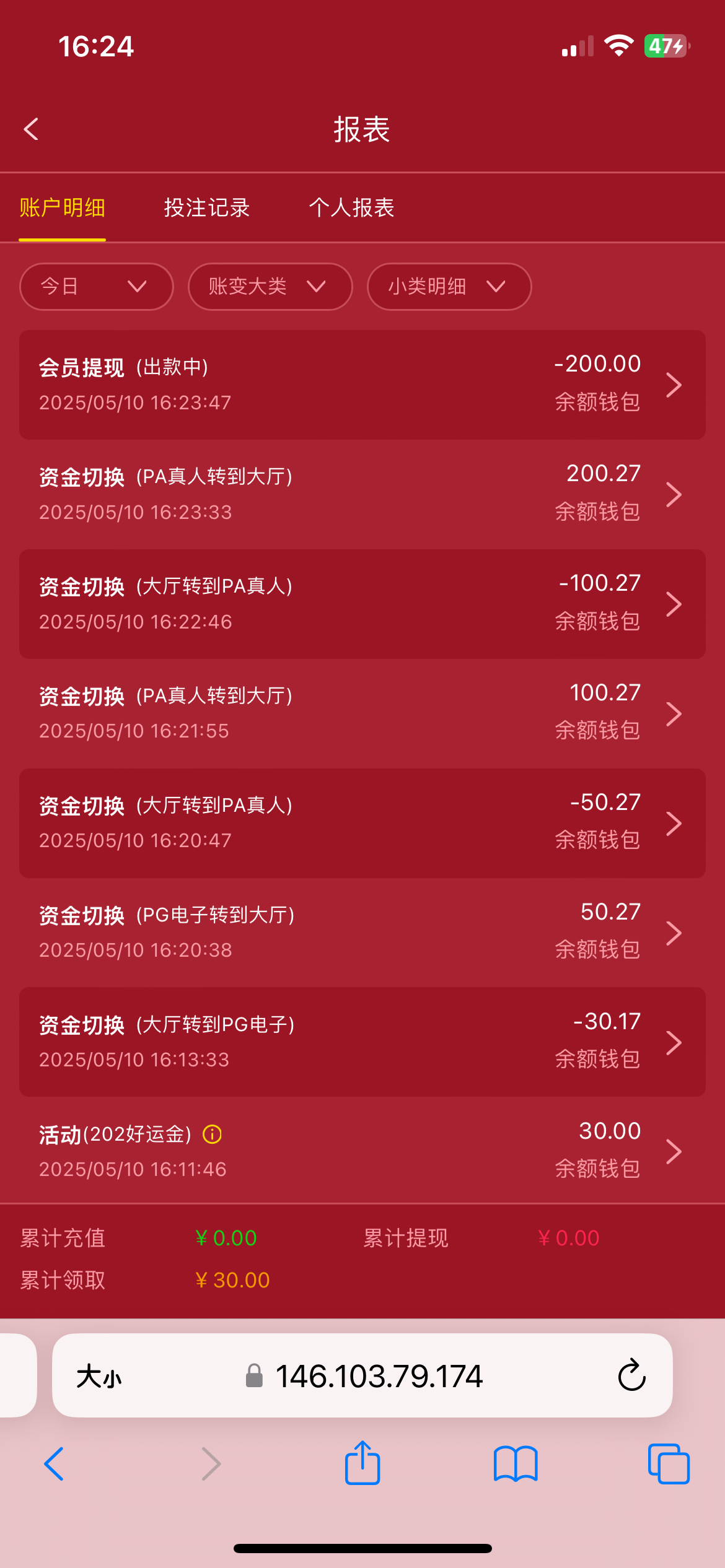The image size is (725, 1568).
Task: Tap the info icon beside 活动(202好运金)
Action: [x=212, y=1135]
